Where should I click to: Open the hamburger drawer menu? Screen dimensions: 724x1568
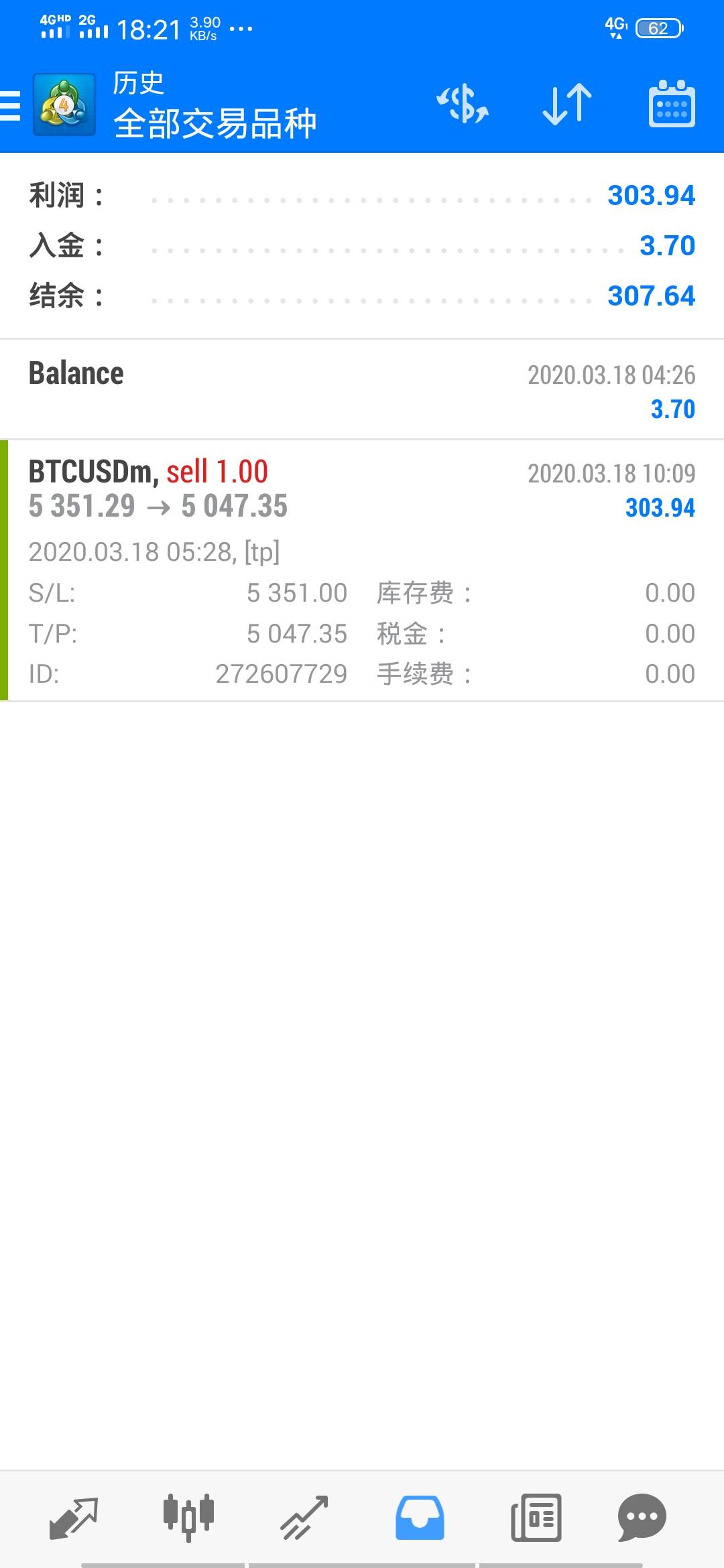coord(11,106)
